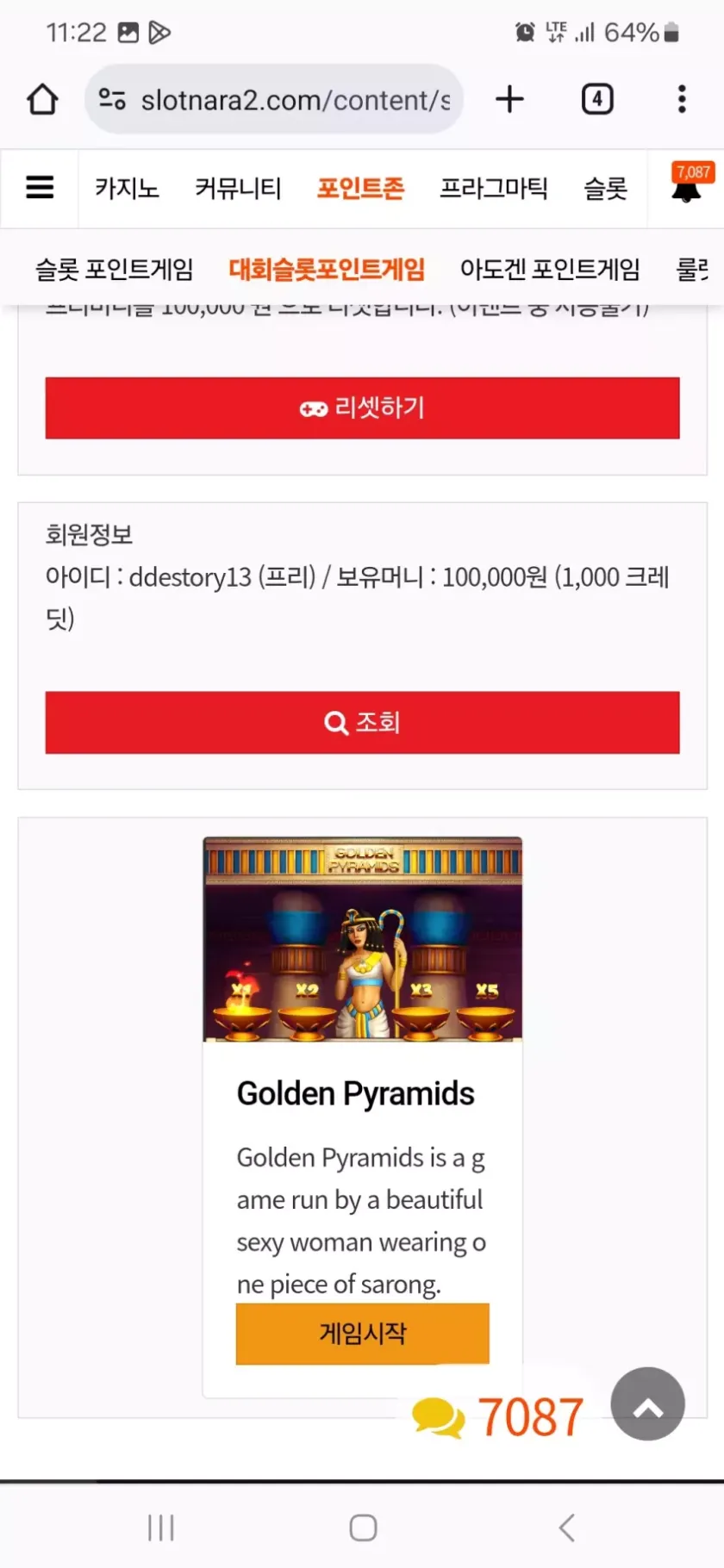Open a new browser tab
724x1568 pixels.
pos(509,99)
